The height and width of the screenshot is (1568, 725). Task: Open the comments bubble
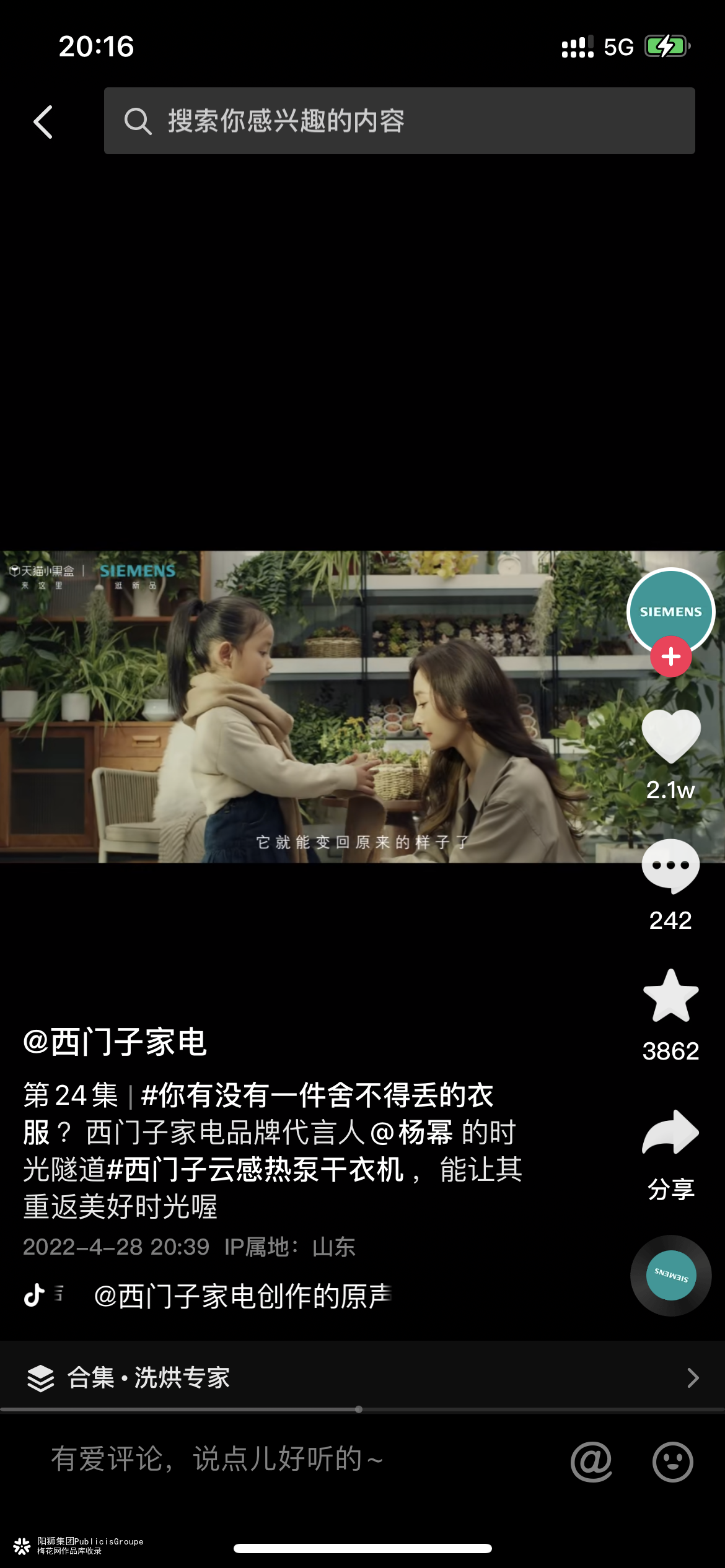(670, 866)
